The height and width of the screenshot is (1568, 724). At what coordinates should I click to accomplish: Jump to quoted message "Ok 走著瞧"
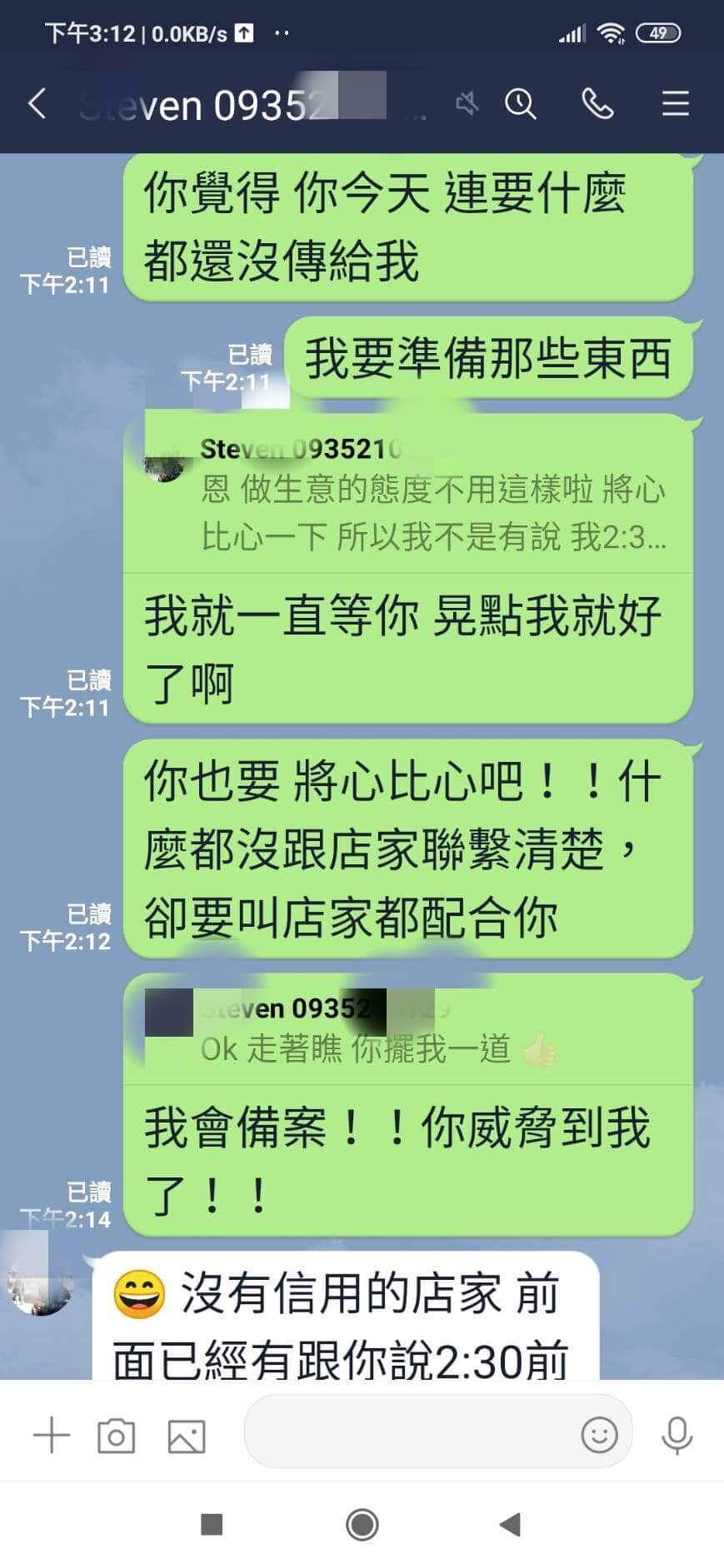(x=408, y=1031)
